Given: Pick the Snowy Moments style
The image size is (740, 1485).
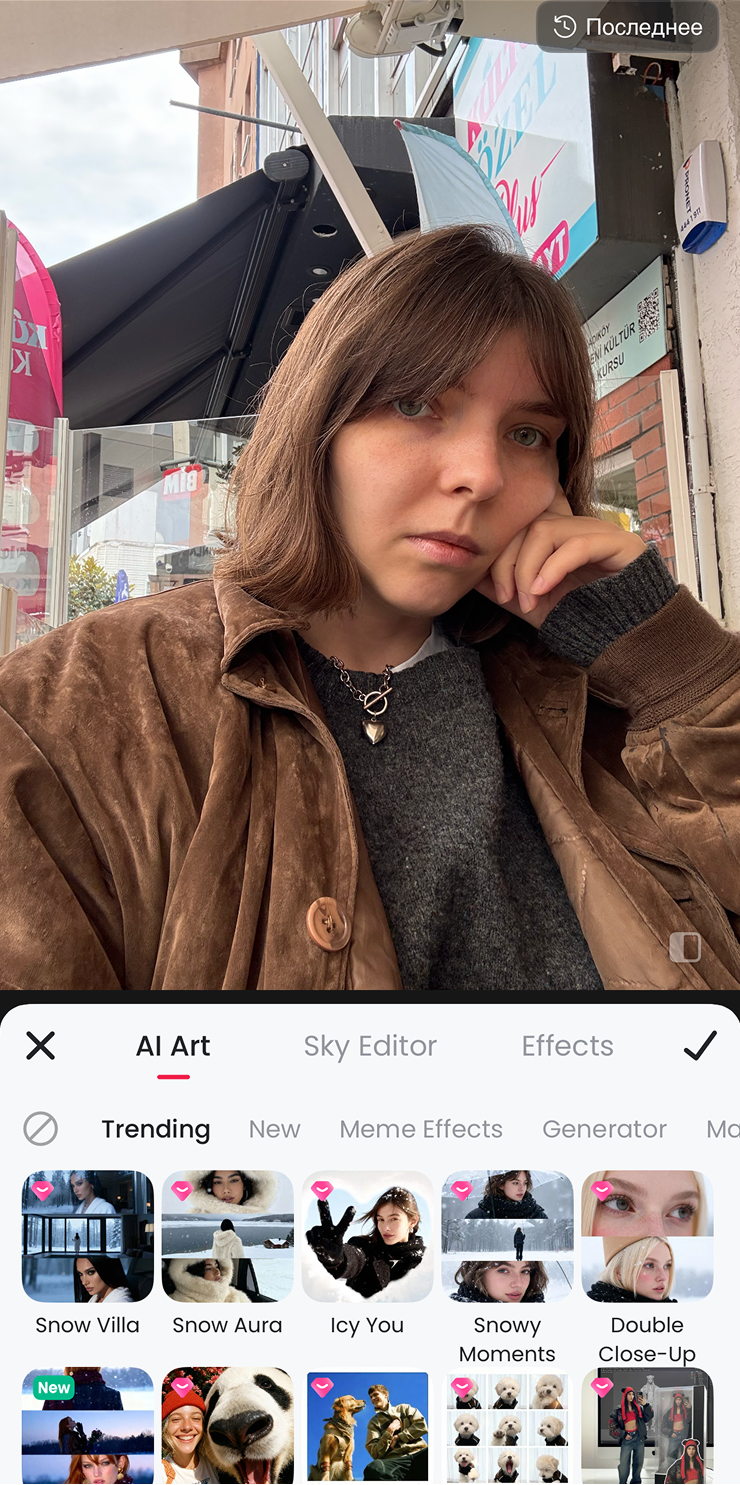Looking at the screenshot, I should pyautogui.click(x=507, y=1236).
